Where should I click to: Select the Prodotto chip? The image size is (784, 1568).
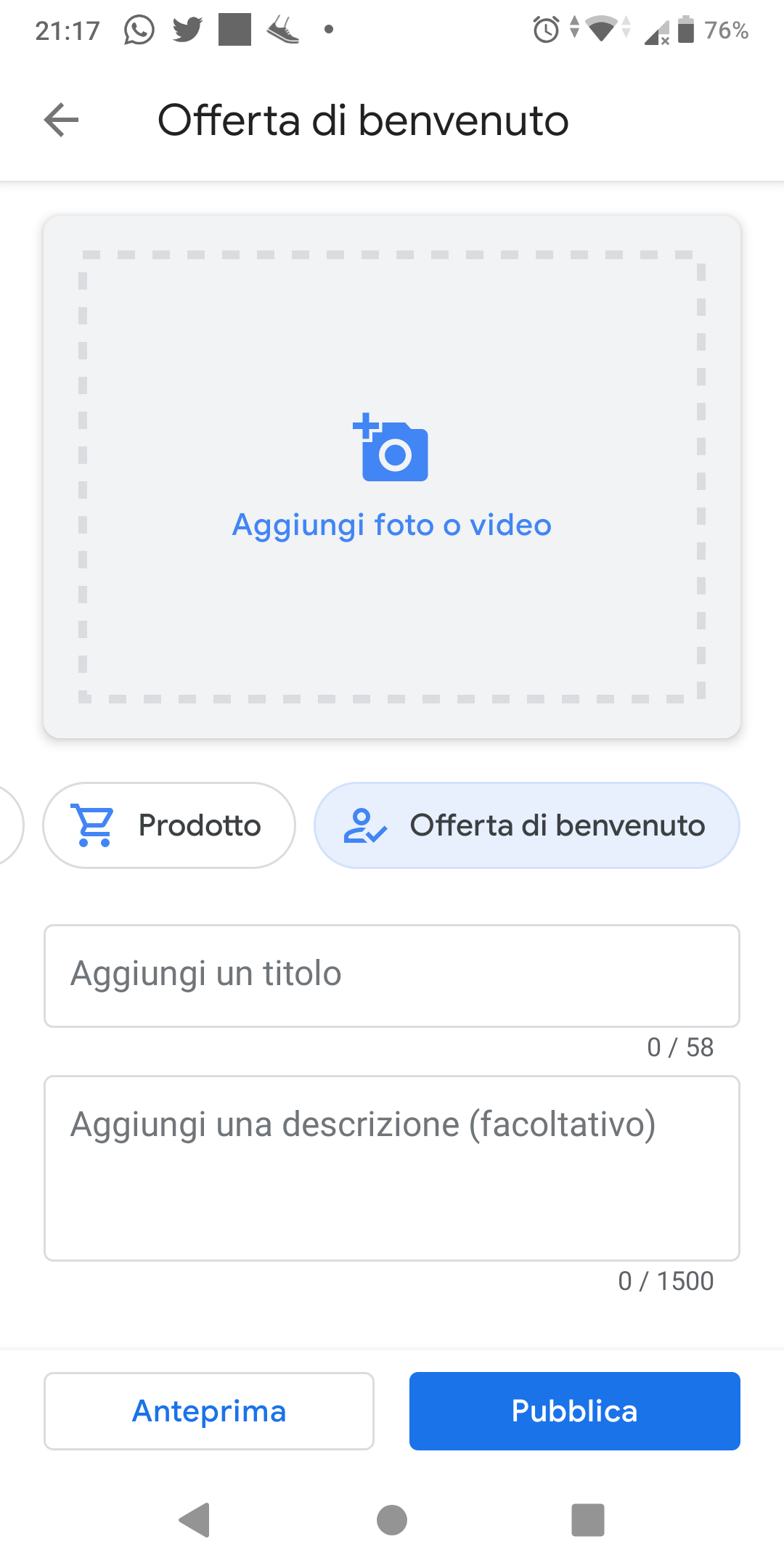[169, 825]
